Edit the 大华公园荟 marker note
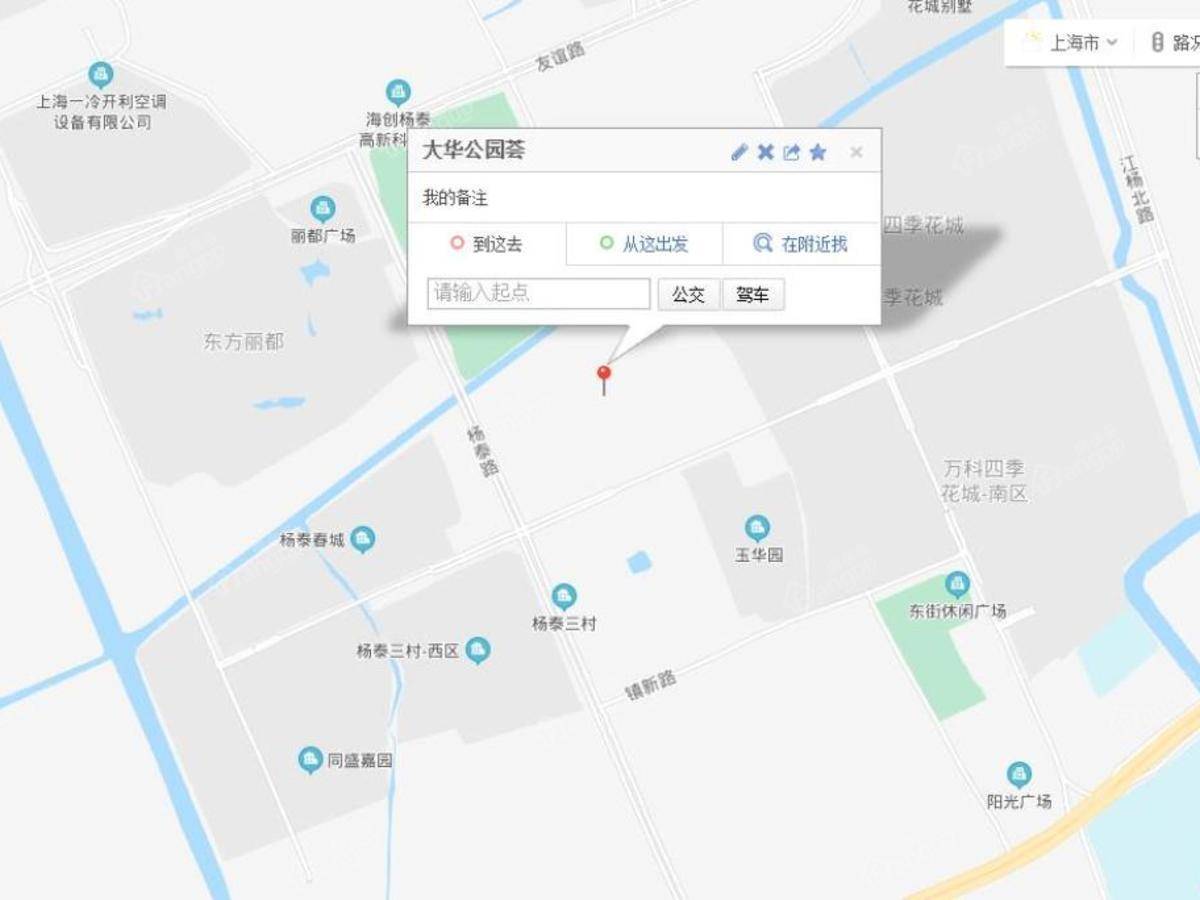1200x900 pixels. (x=739, y=152)
